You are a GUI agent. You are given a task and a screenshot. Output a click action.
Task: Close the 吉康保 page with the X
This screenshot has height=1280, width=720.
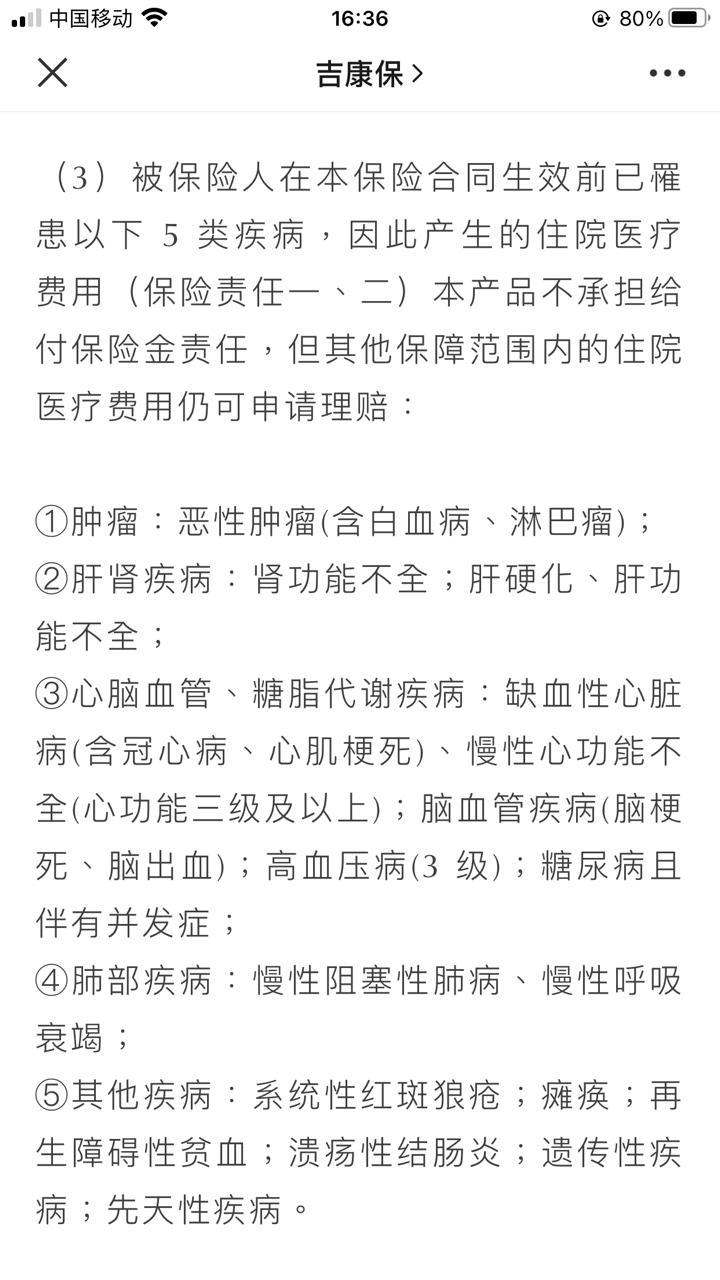pyautogui.click(x=52, y=73)
